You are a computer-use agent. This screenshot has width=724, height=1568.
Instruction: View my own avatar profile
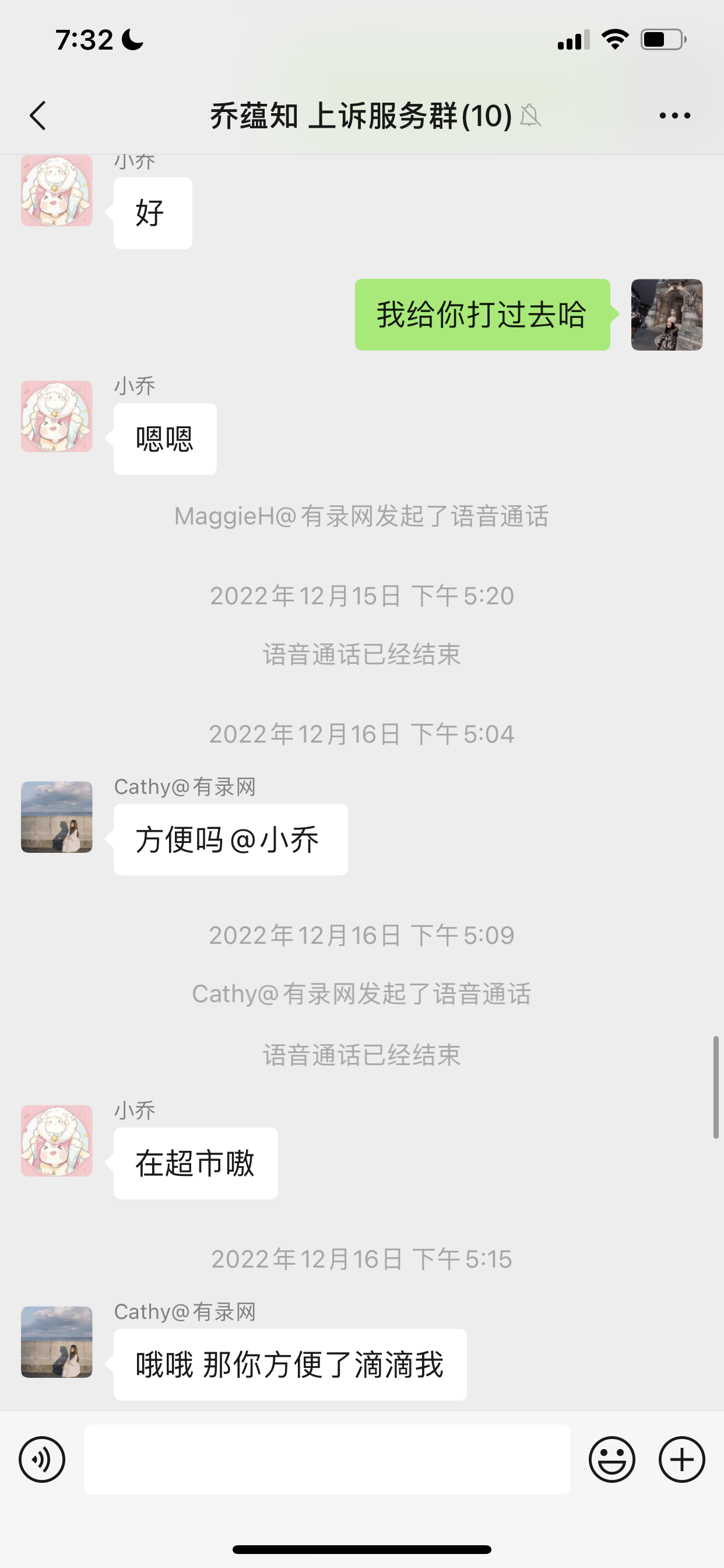(x=666, y=314)
